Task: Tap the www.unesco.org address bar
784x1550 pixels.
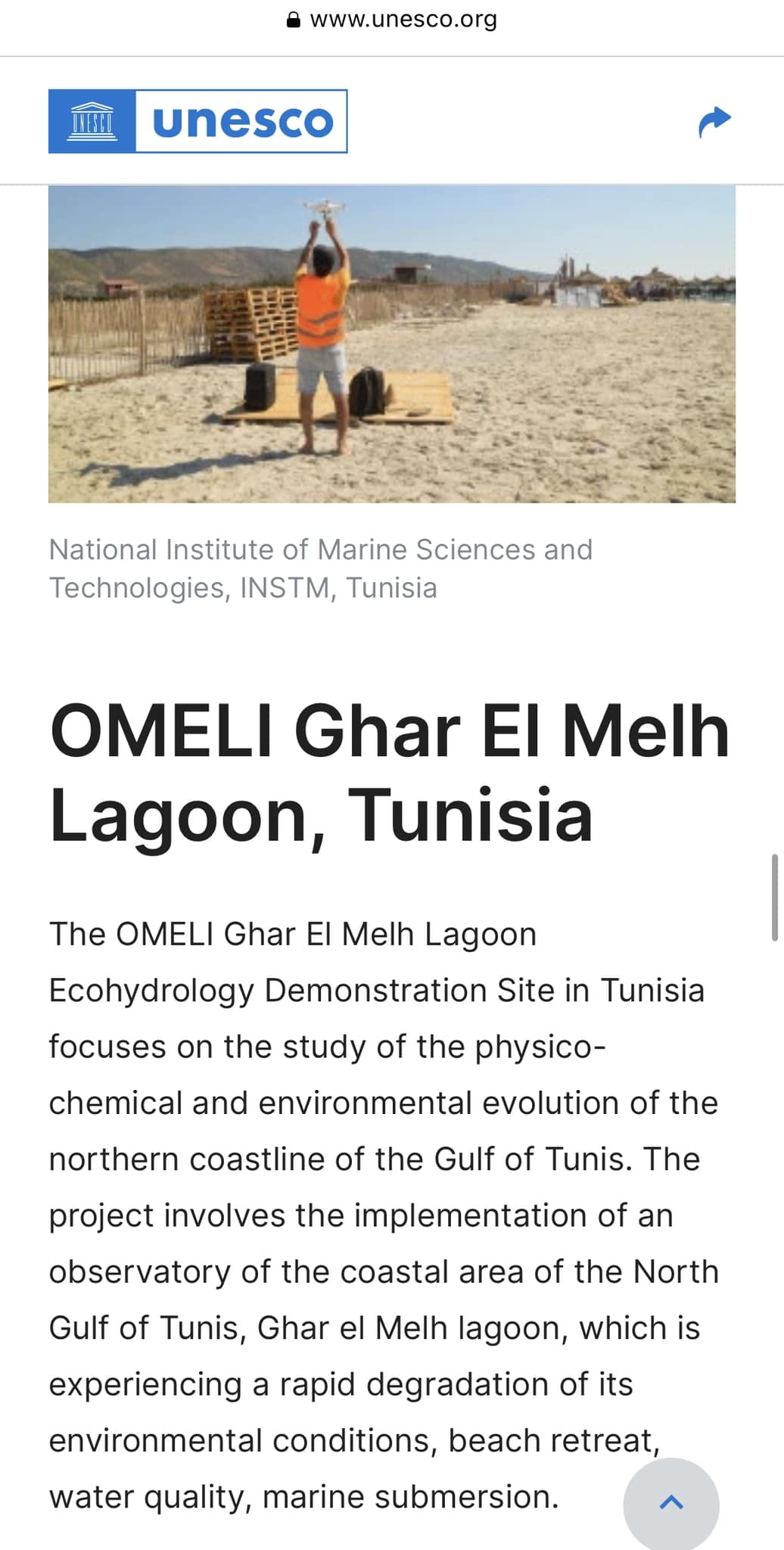Action: (x=393, y=20)
